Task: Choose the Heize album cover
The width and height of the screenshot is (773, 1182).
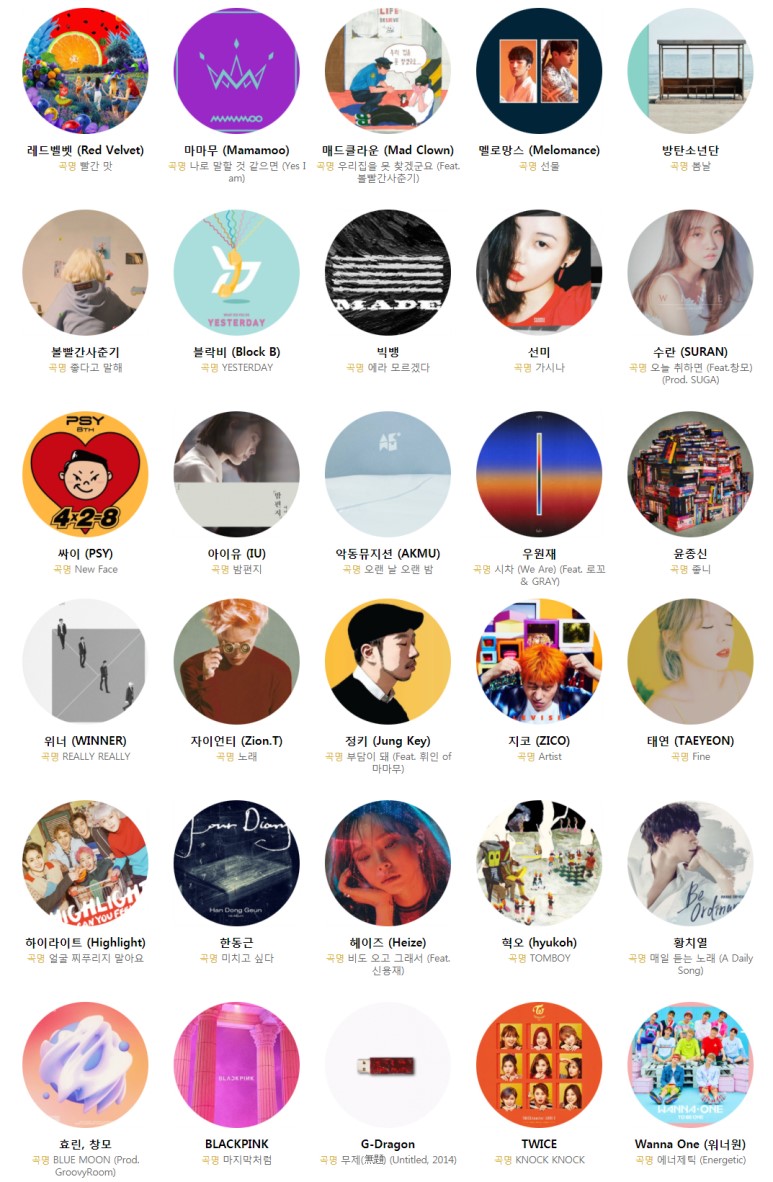Action: (388, 864)
